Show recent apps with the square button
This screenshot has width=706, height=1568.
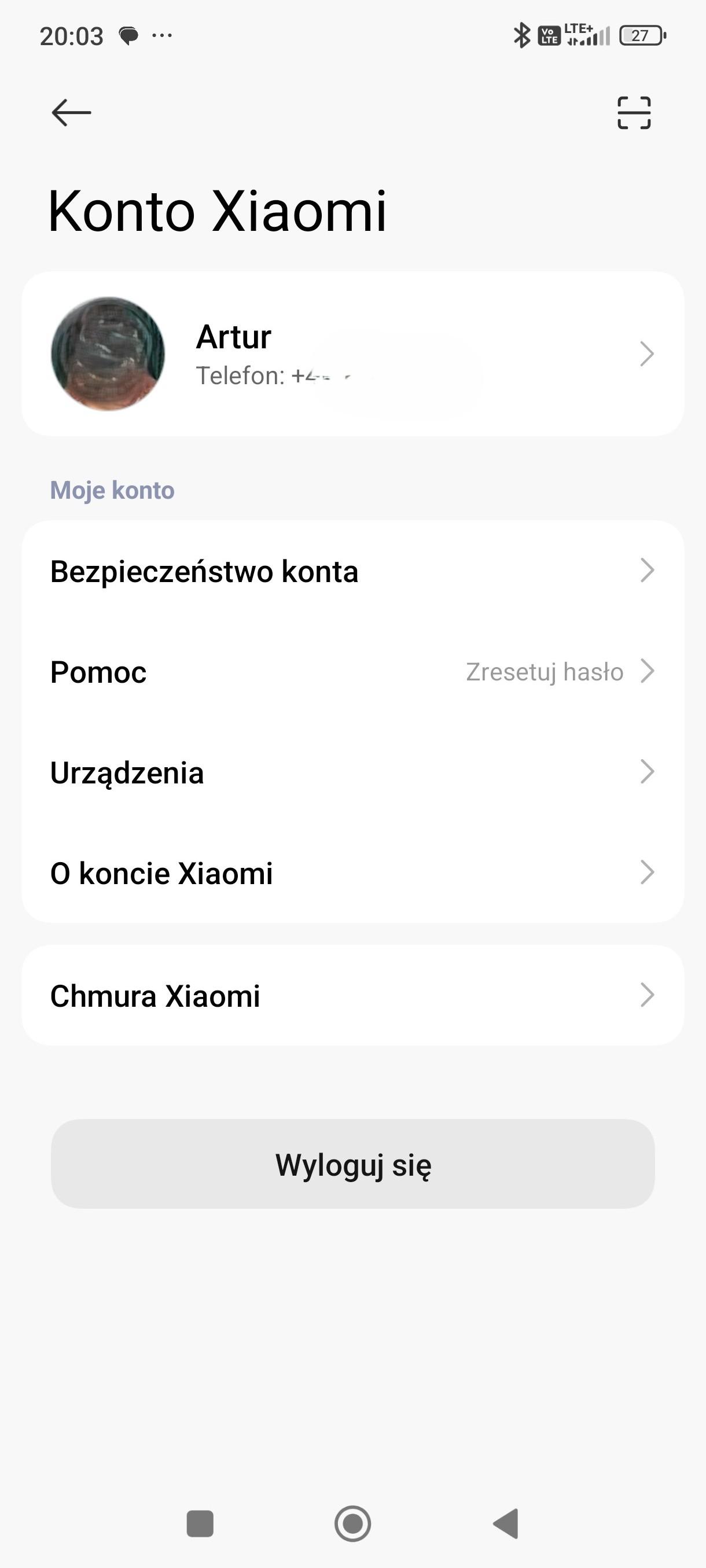coord(200,1523)
